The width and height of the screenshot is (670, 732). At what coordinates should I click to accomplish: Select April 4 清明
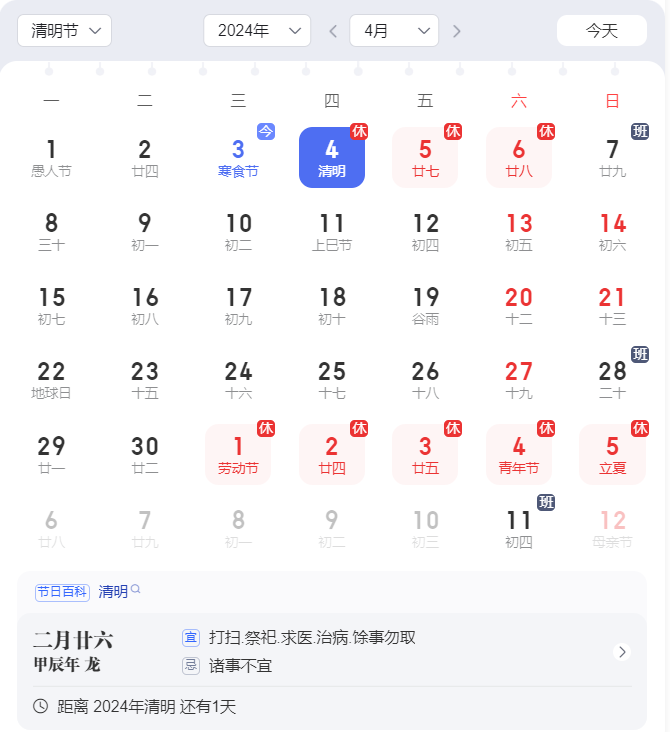coord(332,158)
